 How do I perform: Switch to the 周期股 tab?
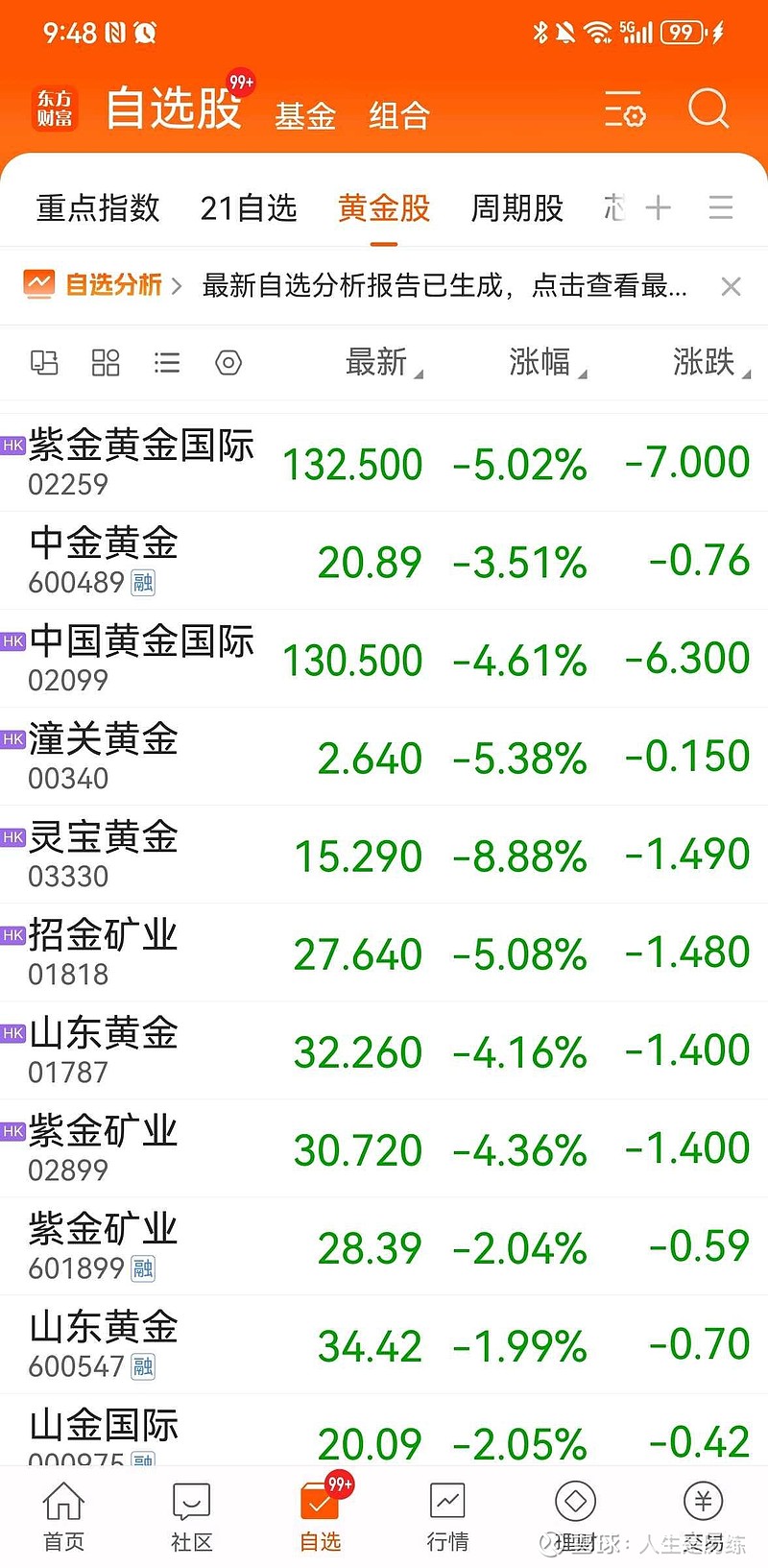click(x=516, y=208)
